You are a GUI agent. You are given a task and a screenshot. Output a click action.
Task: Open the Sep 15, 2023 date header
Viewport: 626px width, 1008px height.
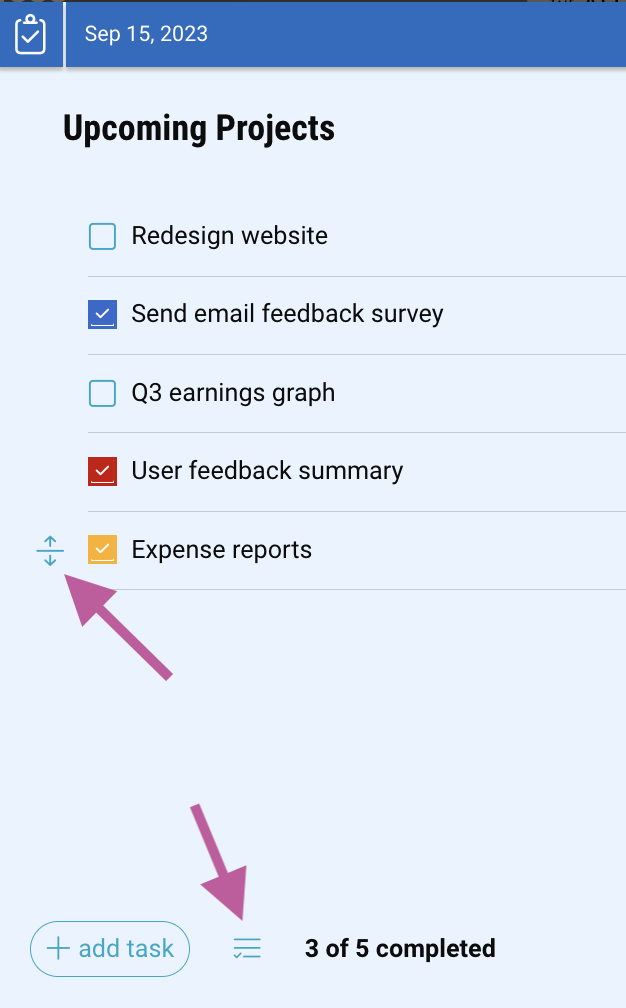coord(146,33)
